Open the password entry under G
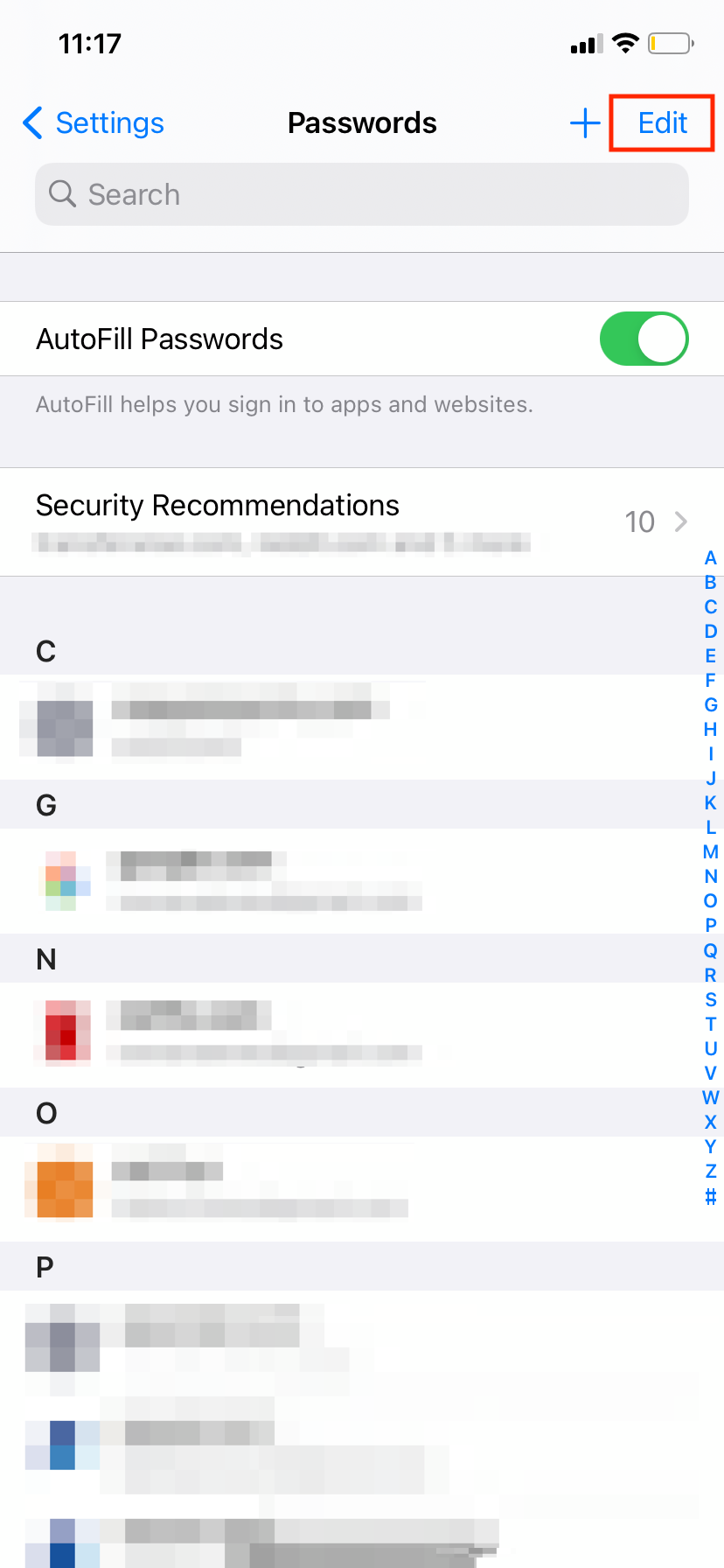 350,880
